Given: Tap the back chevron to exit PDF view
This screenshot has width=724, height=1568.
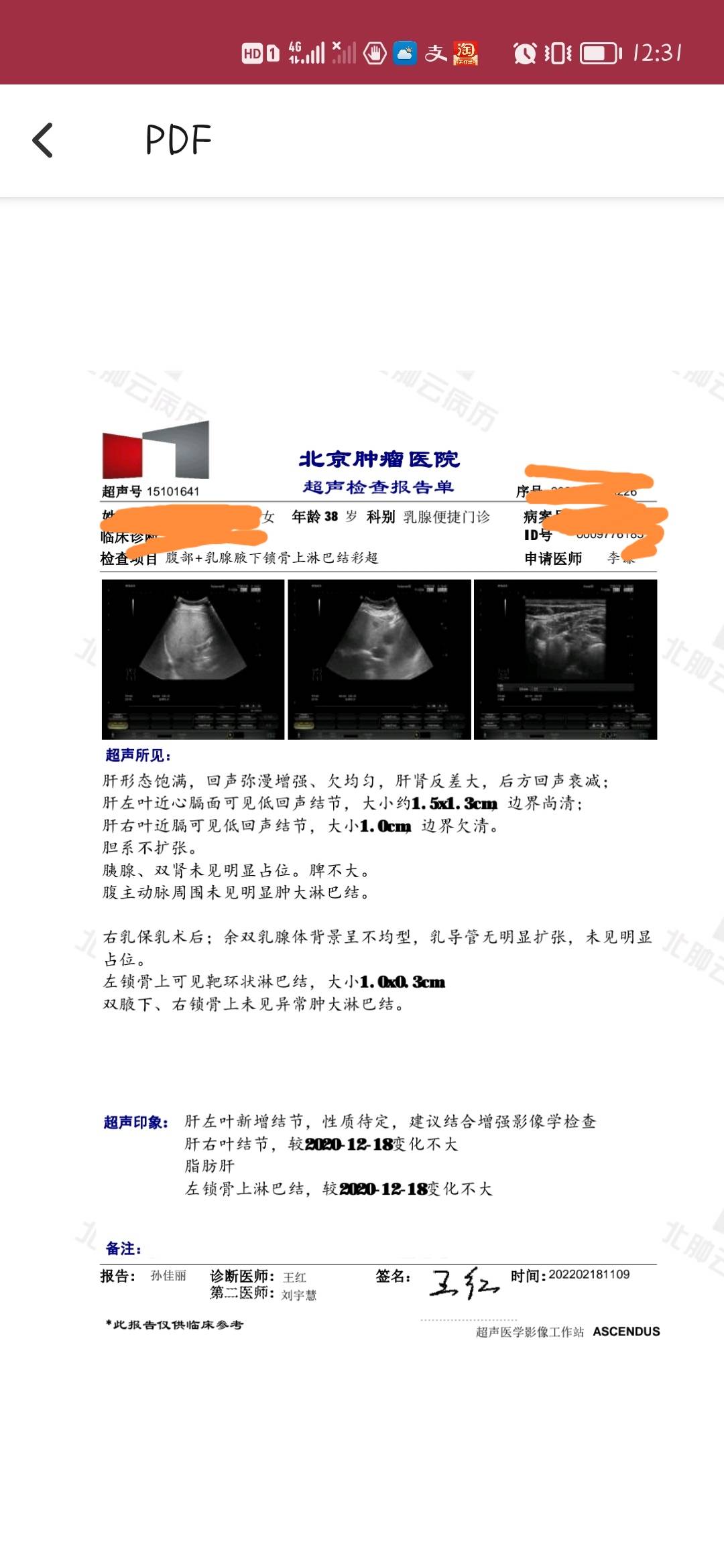Looking at the screenshot, I should [x=43, y=140].
